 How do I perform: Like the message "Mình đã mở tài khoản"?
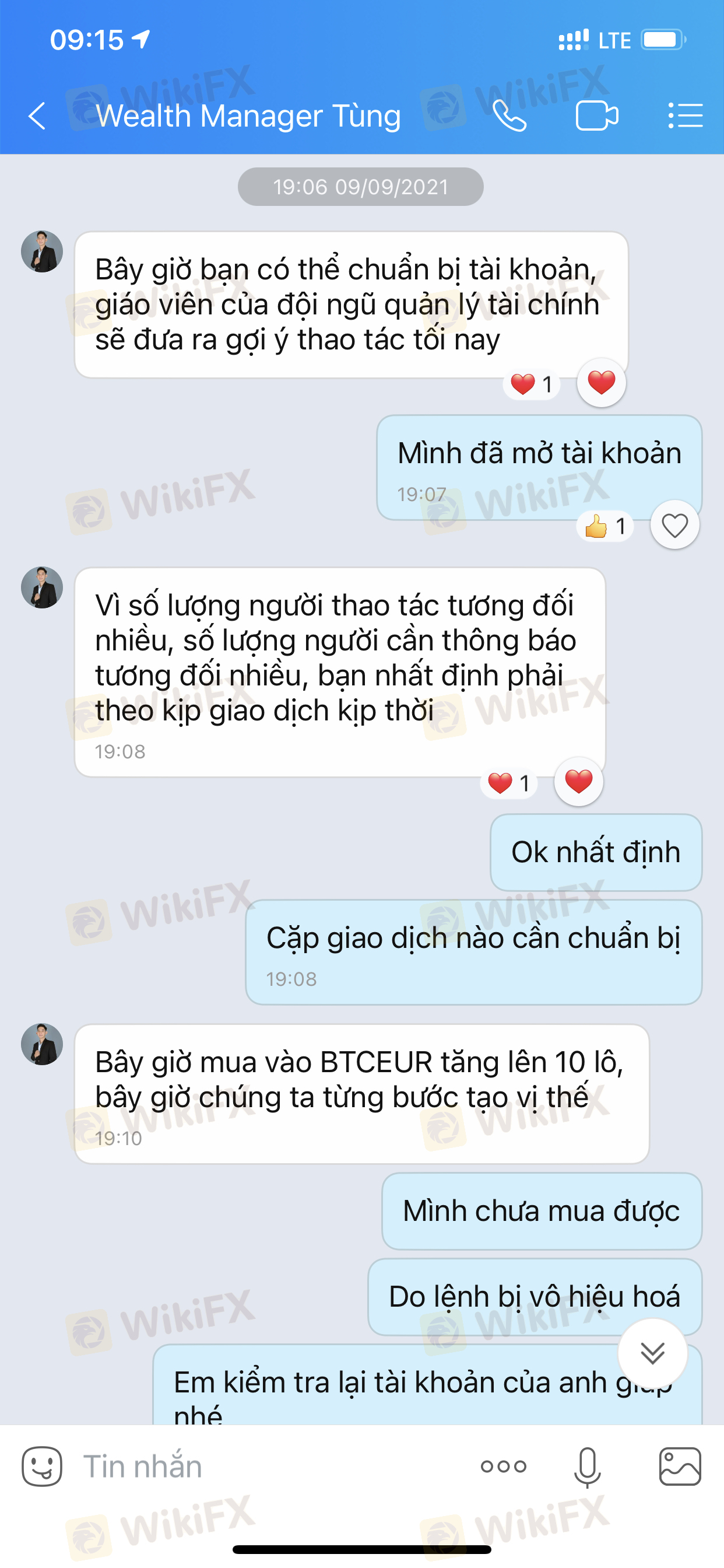(x=674, y=526)
